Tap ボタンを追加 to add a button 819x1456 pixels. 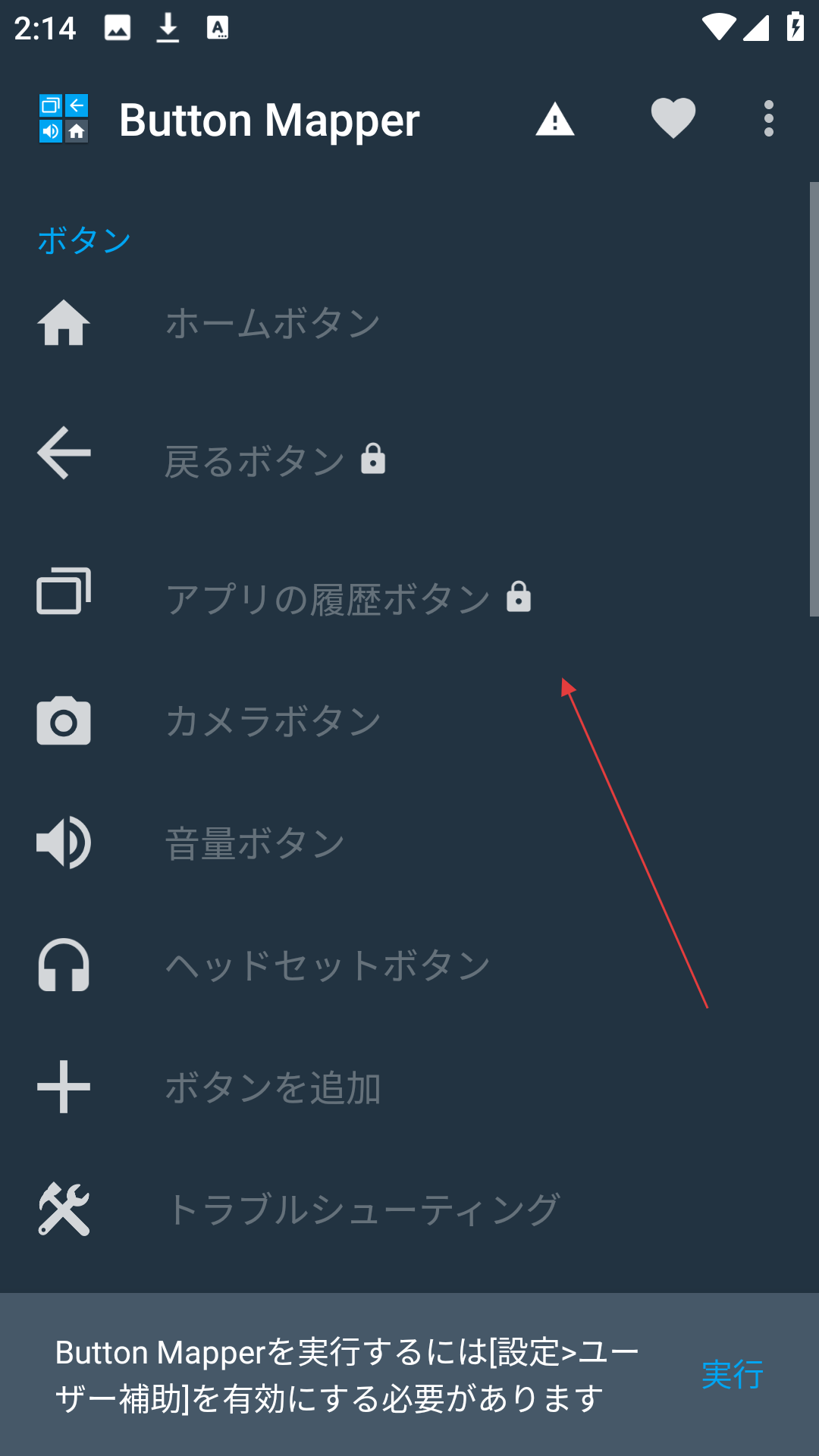[404, 1087]
